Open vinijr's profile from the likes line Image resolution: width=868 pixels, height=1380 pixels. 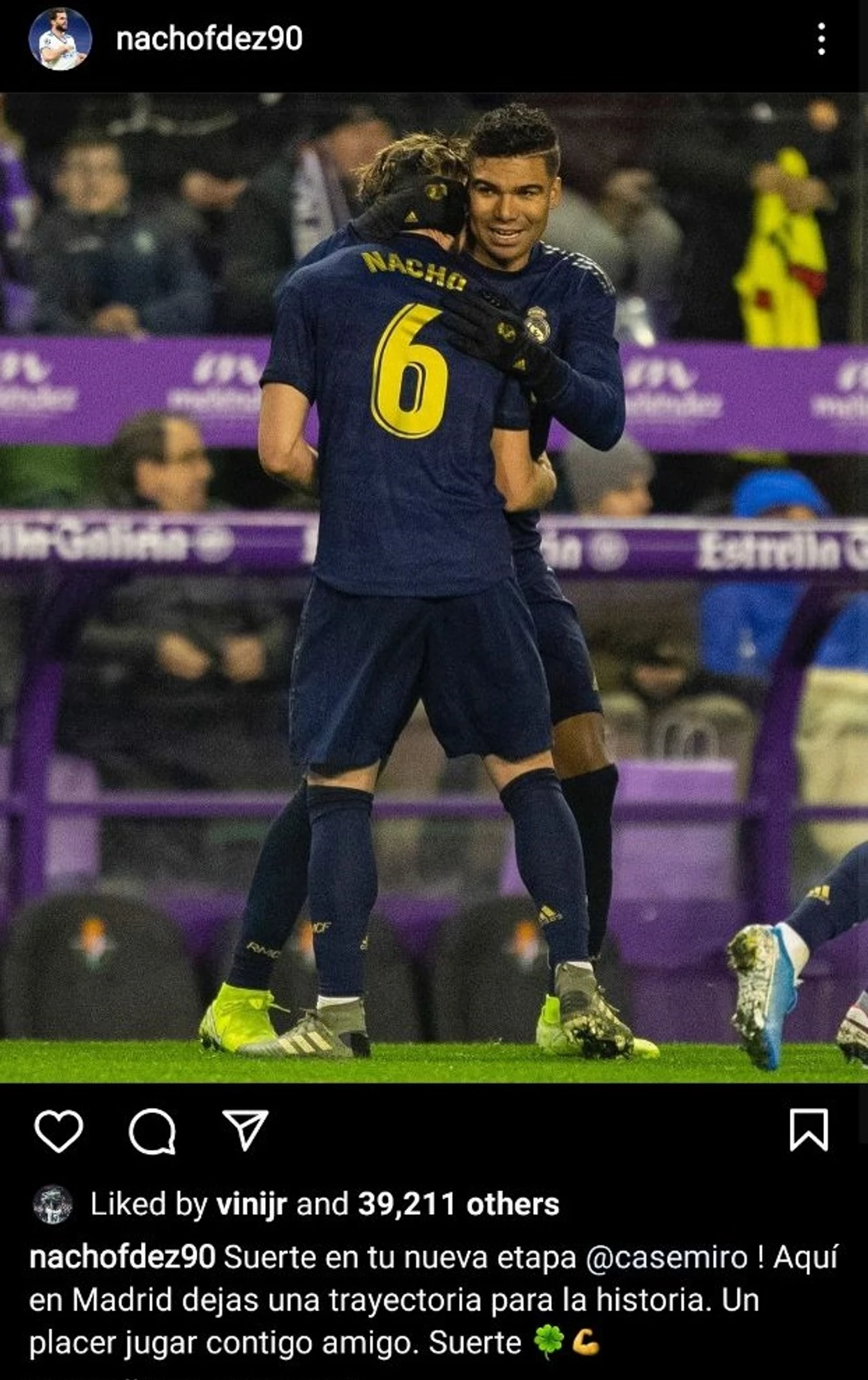(x=251, y=1205)
